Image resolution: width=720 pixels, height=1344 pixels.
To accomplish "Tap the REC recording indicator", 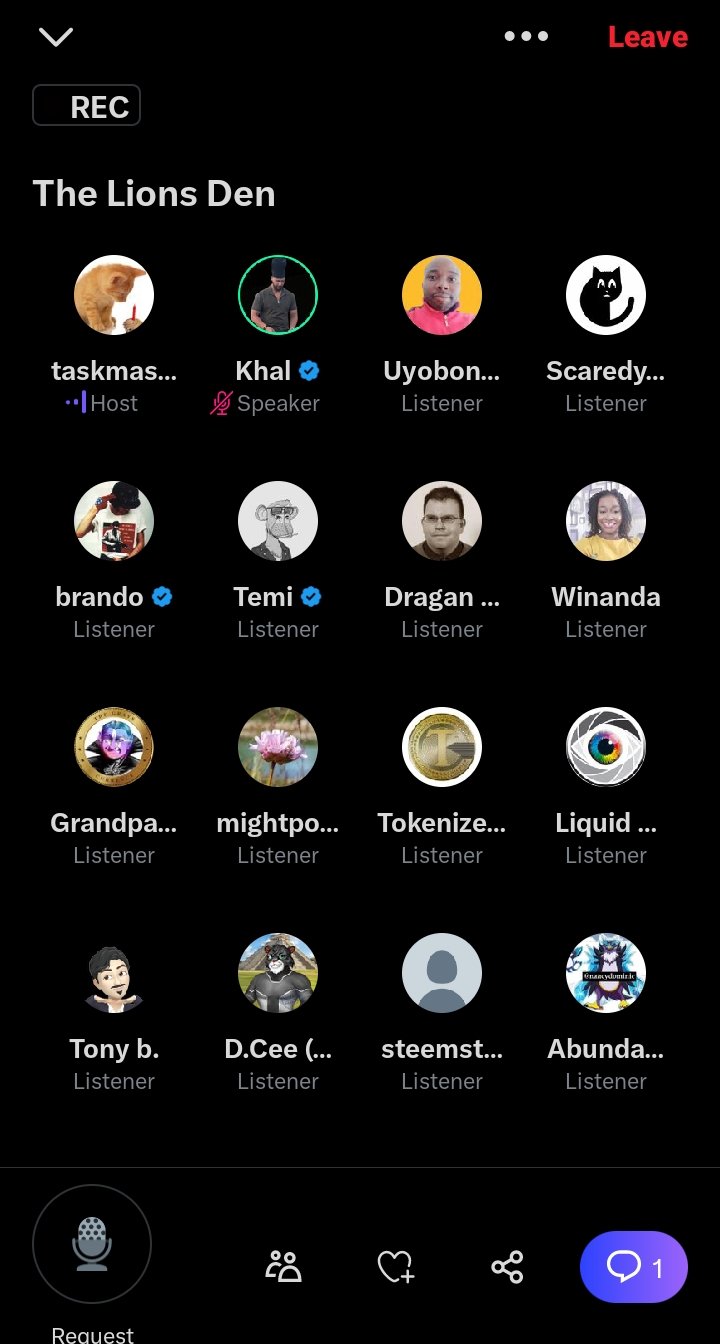I will pos(87,105).
